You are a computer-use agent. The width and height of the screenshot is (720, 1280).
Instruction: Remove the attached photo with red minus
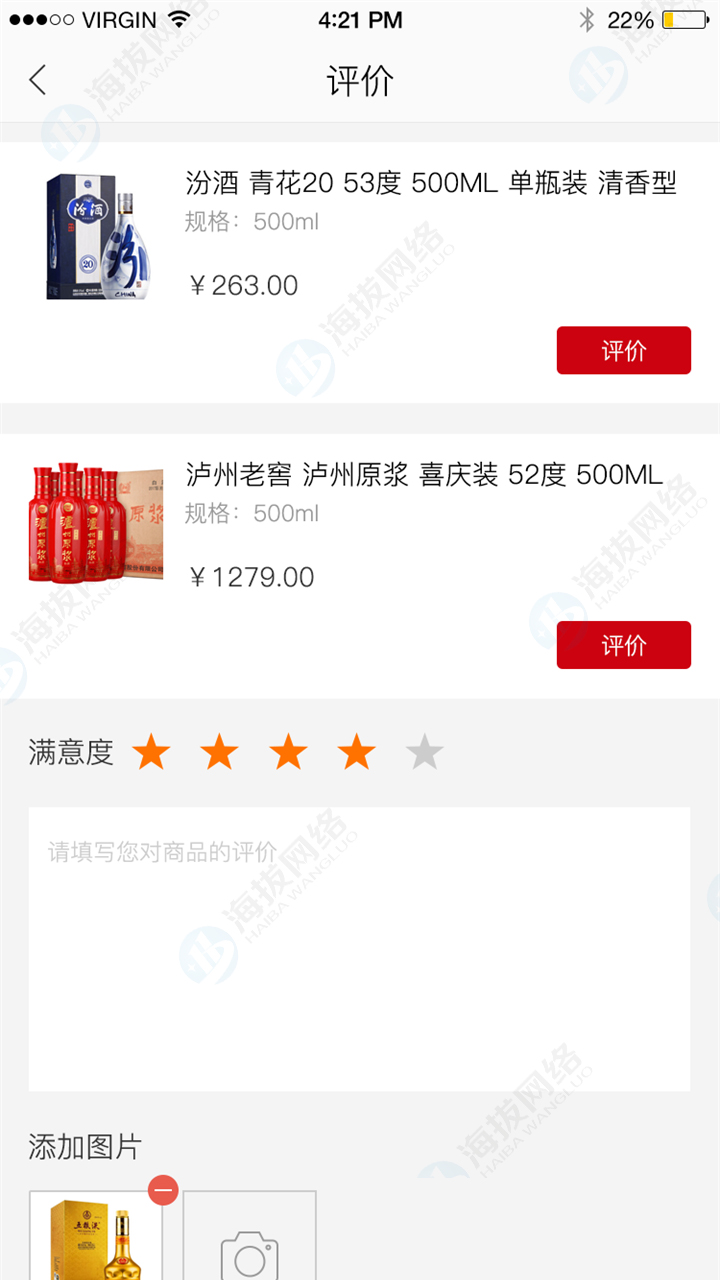tap(163, 1191)
